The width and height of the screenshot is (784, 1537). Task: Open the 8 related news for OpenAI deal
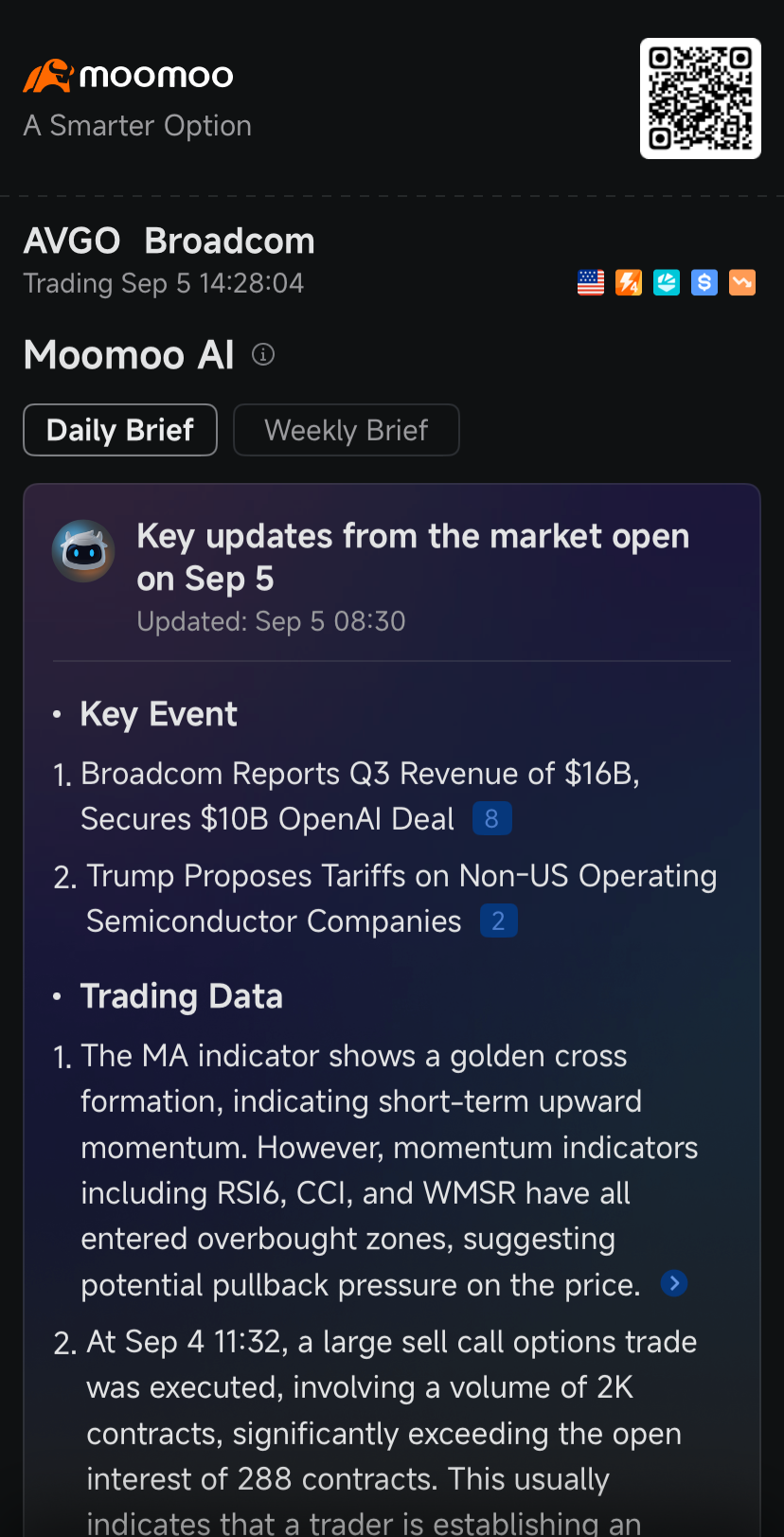(491, 817)
